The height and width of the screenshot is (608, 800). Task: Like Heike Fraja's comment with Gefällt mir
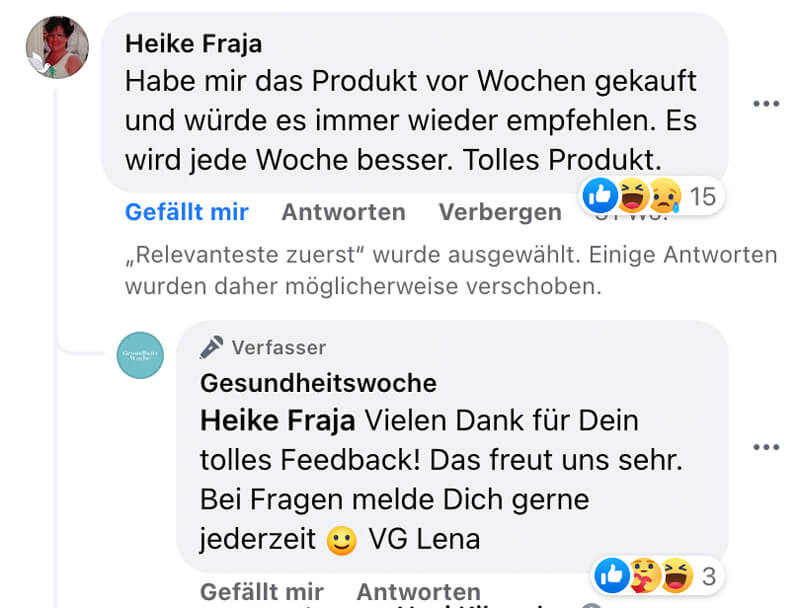coord(187,212)
